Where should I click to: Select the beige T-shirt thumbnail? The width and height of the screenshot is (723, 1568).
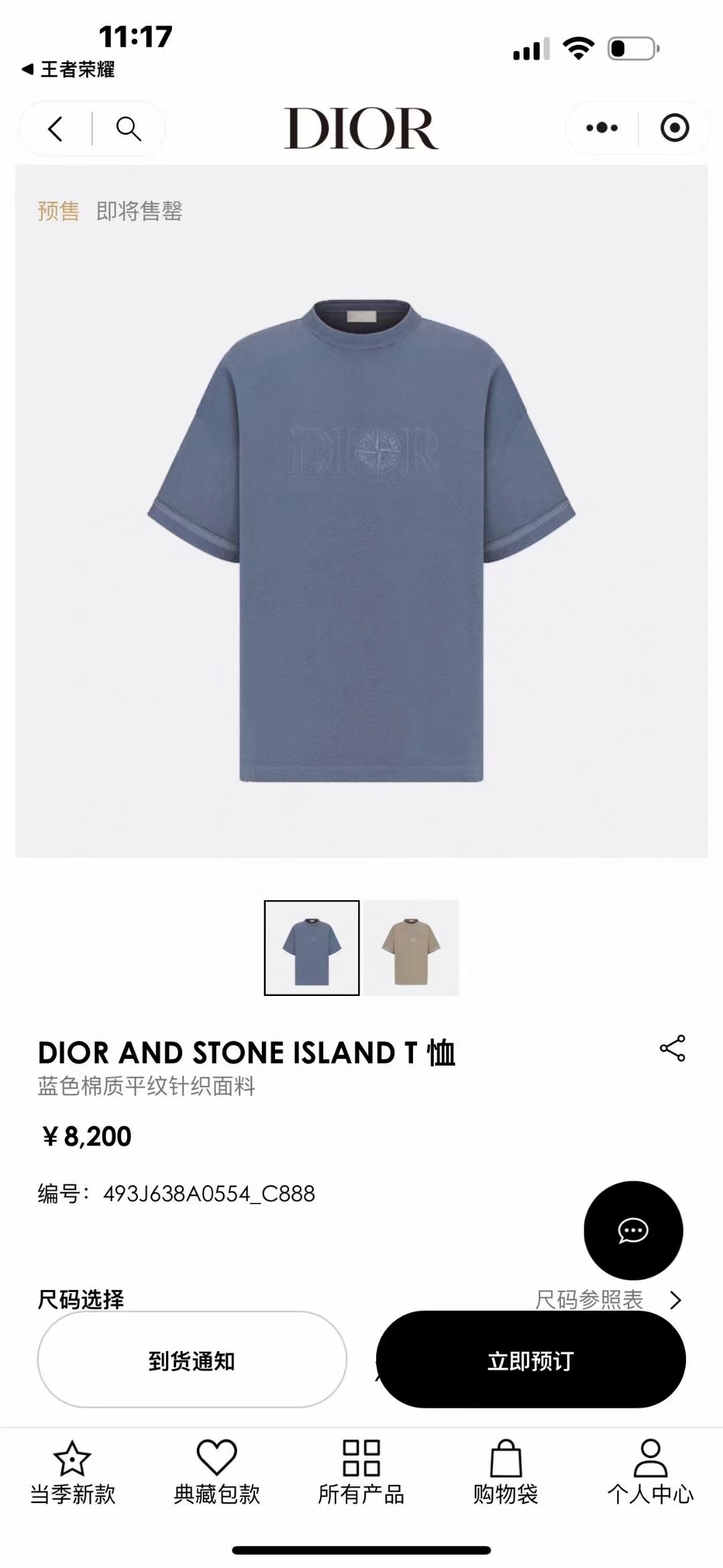pos(411,948)
